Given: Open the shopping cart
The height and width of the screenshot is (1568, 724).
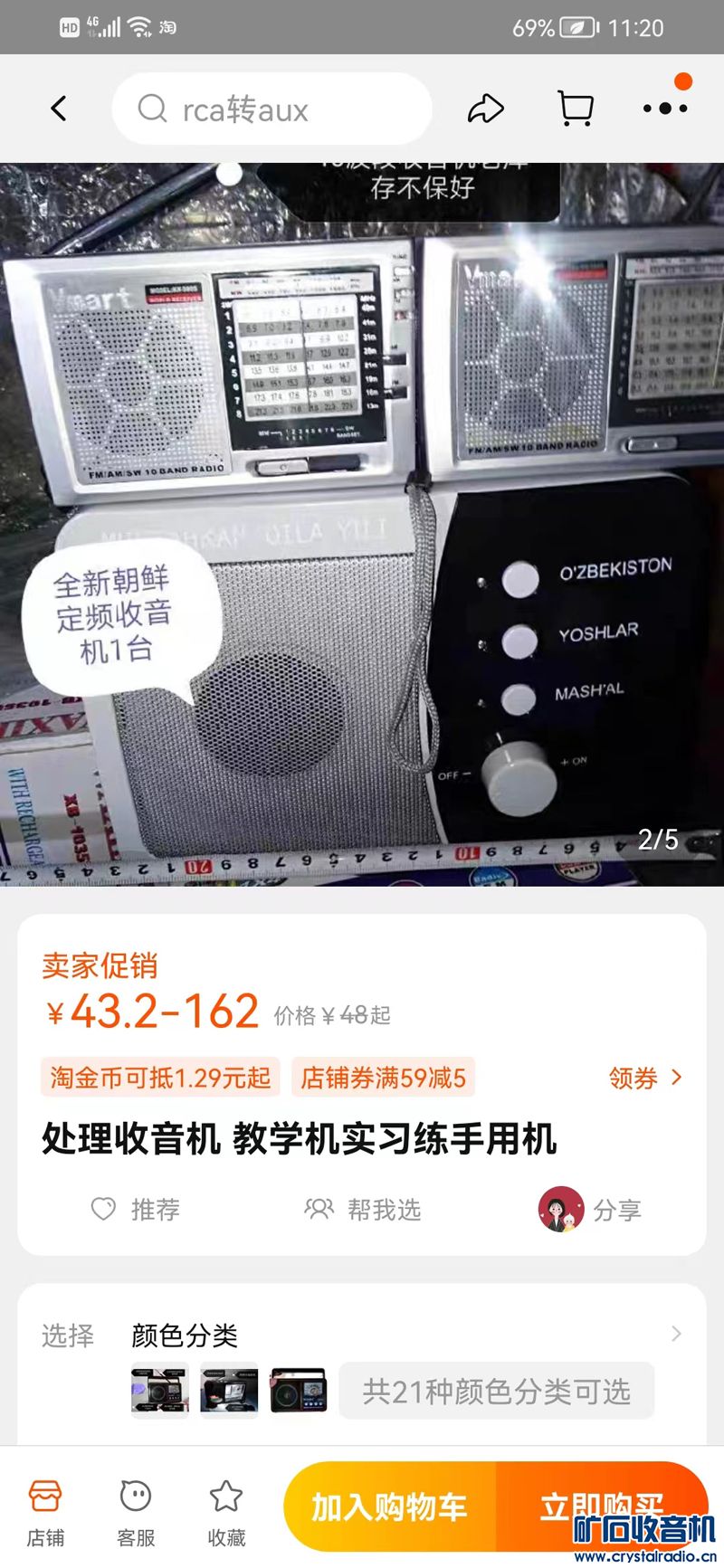Looking at the screenshot, I should tap(576, 109).
